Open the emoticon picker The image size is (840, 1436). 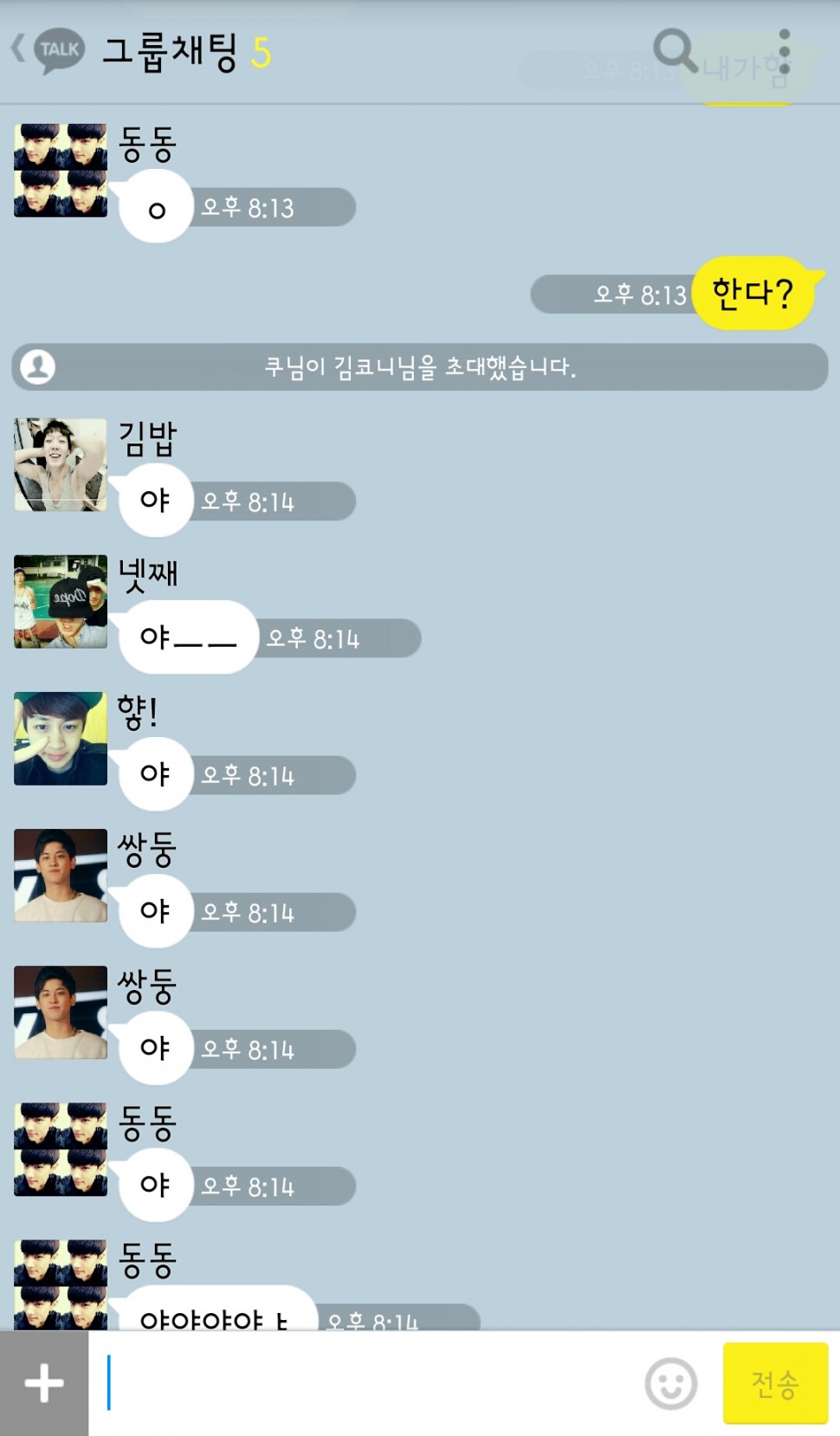click(670, 1383)
